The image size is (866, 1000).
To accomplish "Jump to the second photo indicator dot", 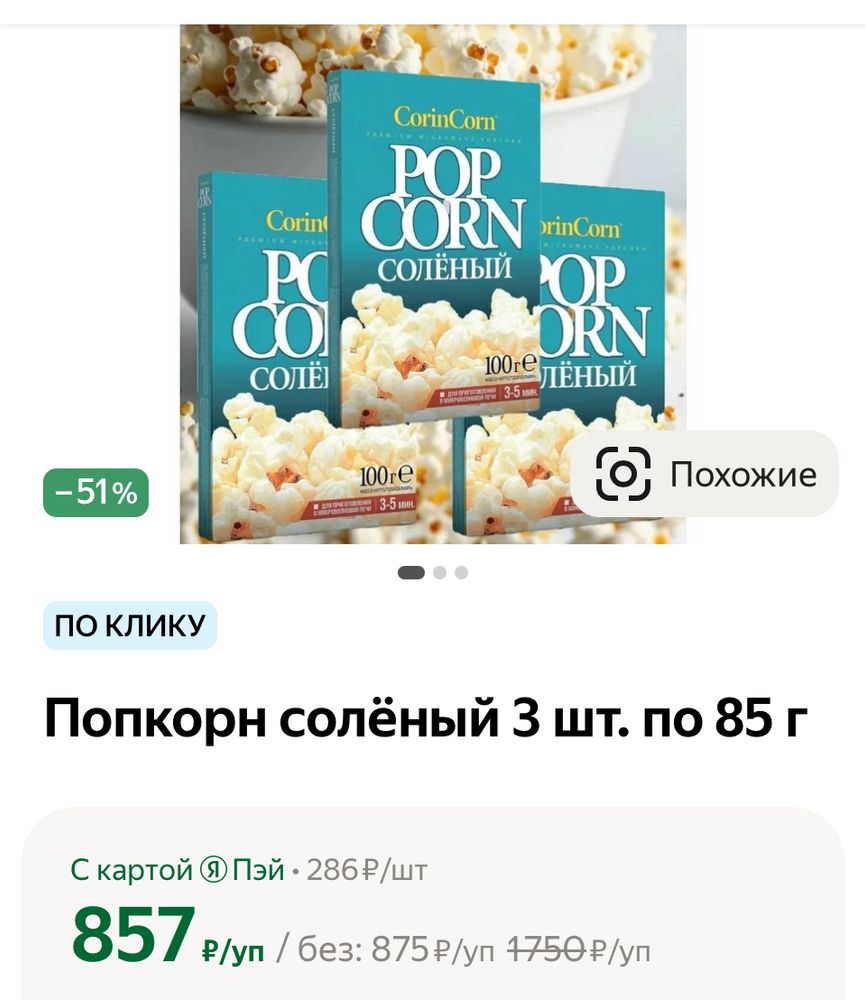I will coord(440,573).
